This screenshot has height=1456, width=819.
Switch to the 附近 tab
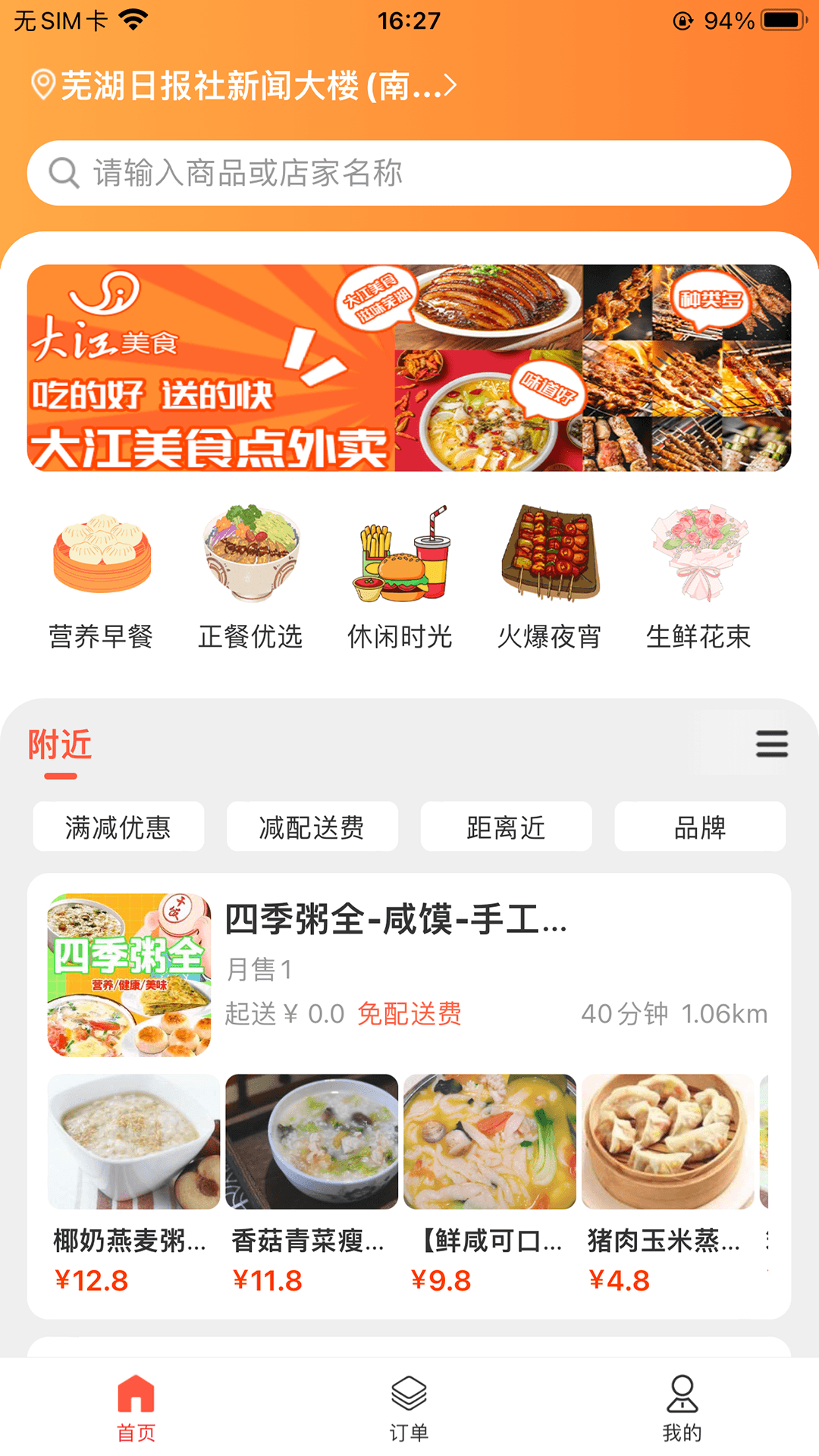tap(61, 746)
